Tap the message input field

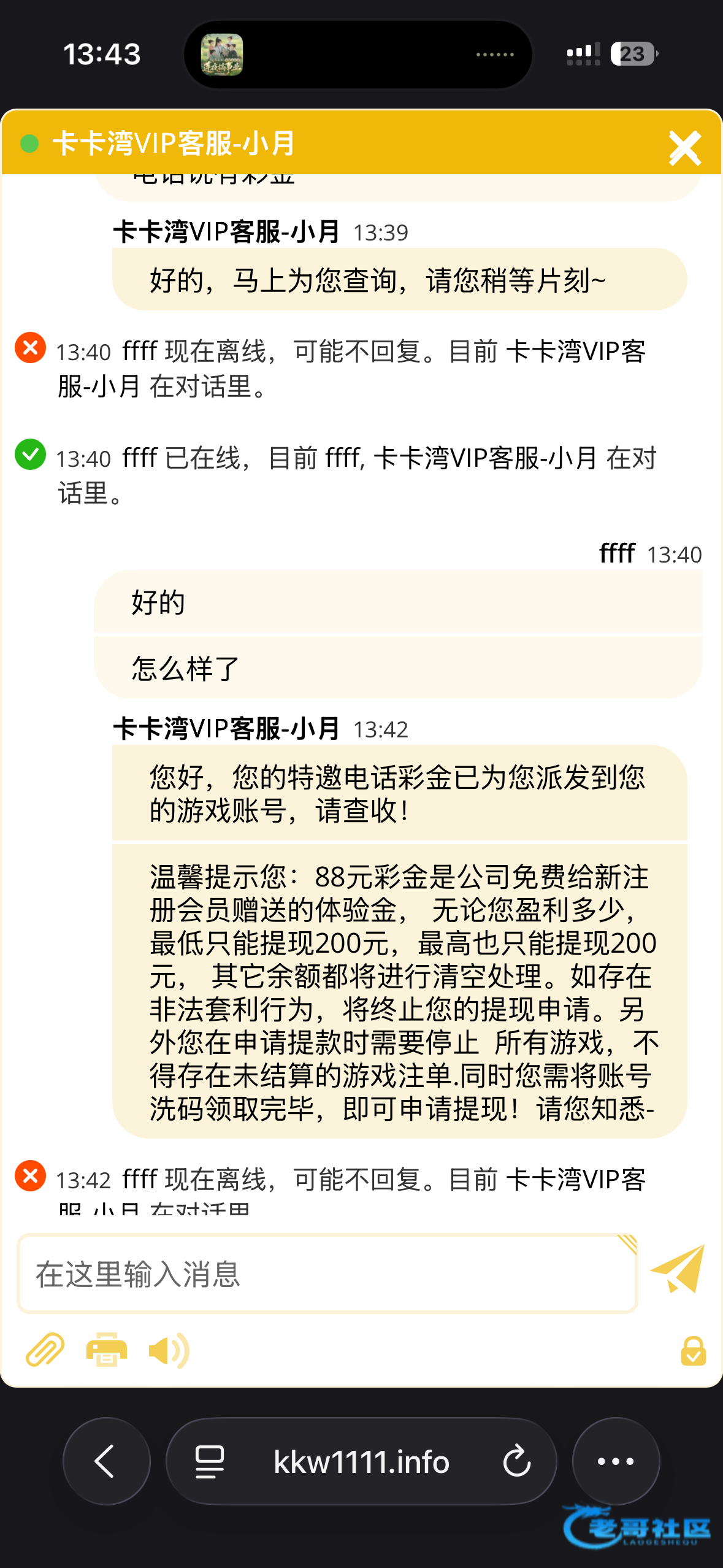[x=327, y=1274]
